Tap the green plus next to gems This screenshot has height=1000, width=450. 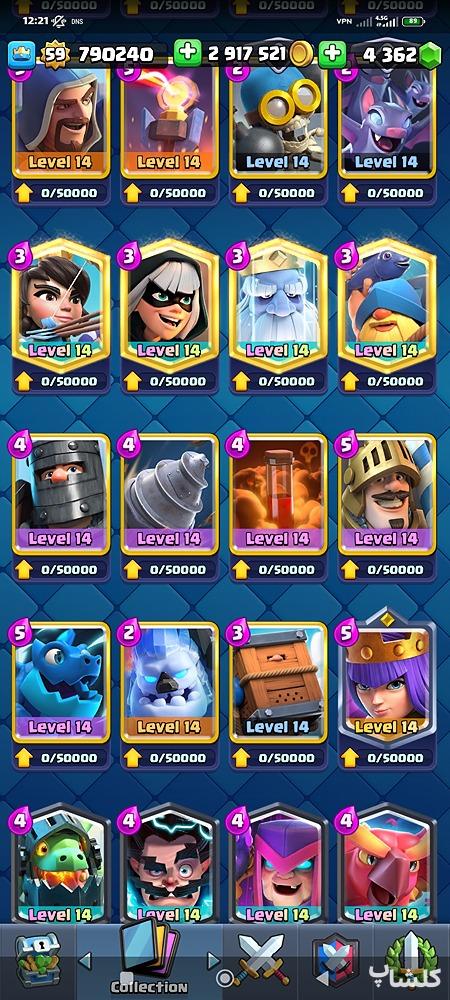pyautogui.click(x=331, y=54)
